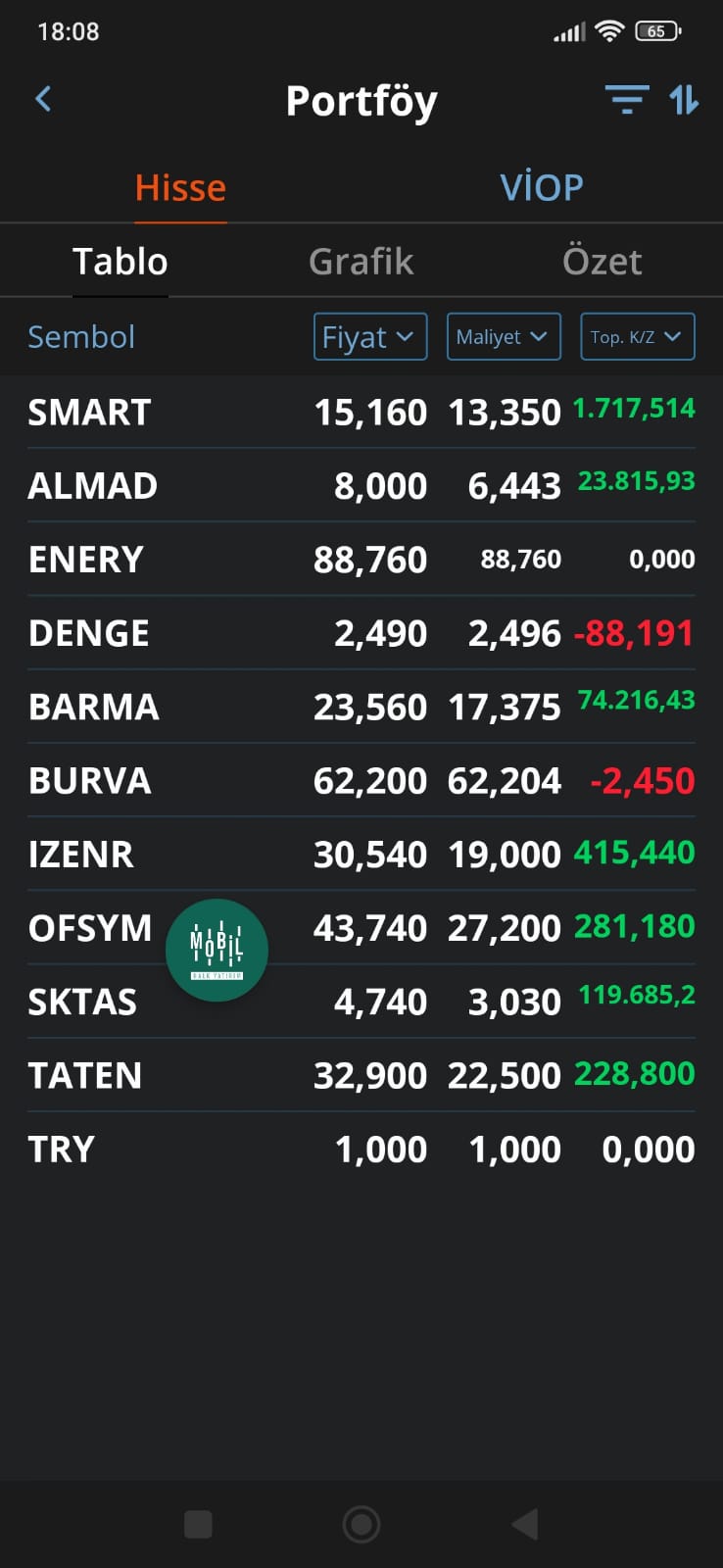
Task: Open the filter icon in header
Action: tap(627, 99)
